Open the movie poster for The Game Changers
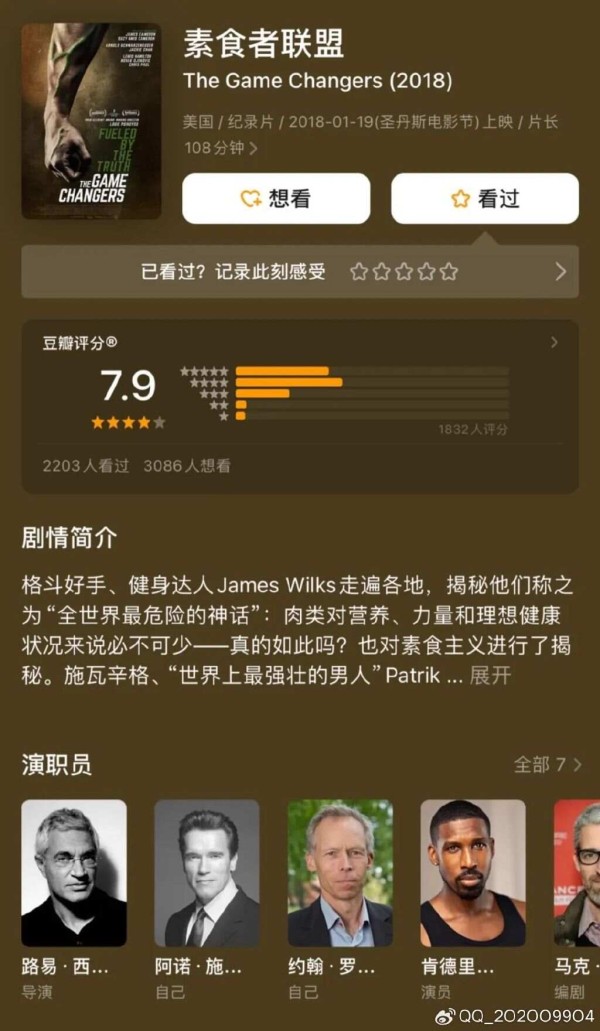 point(91,121)
